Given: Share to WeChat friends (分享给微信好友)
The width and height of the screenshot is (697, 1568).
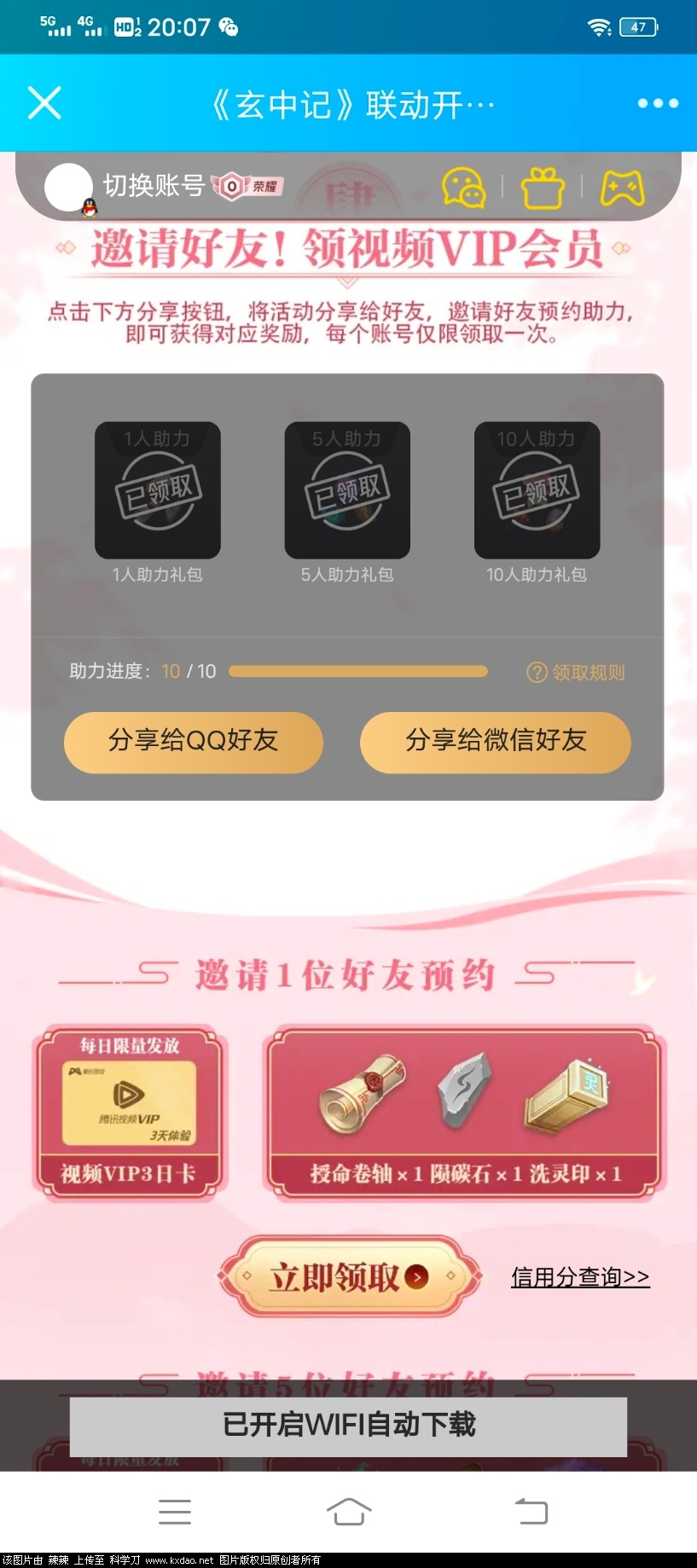Looking at the screenshot, I should (496, 741).
